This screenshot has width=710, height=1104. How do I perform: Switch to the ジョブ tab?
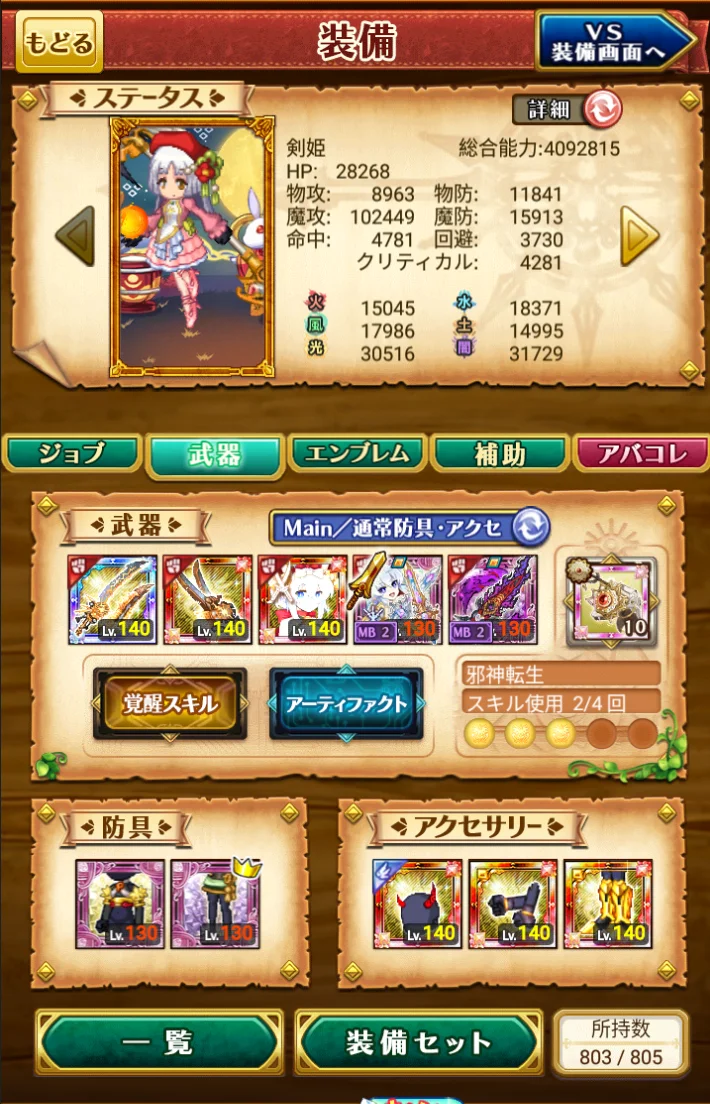coord(71,453)
